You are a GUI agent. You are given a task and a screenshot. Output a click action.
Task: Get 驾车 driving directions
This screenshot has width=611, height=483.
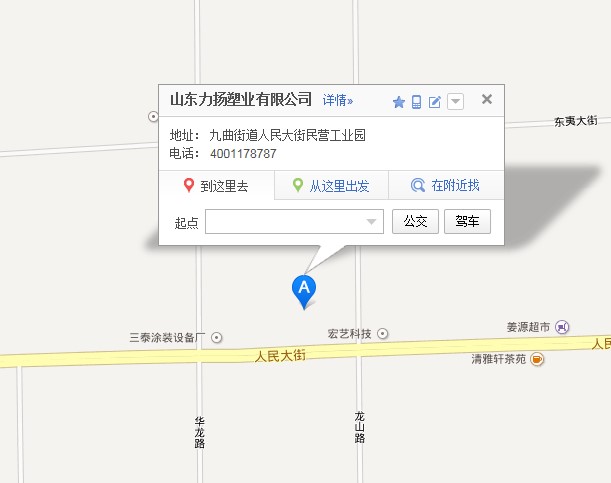[x=467, y=222]
